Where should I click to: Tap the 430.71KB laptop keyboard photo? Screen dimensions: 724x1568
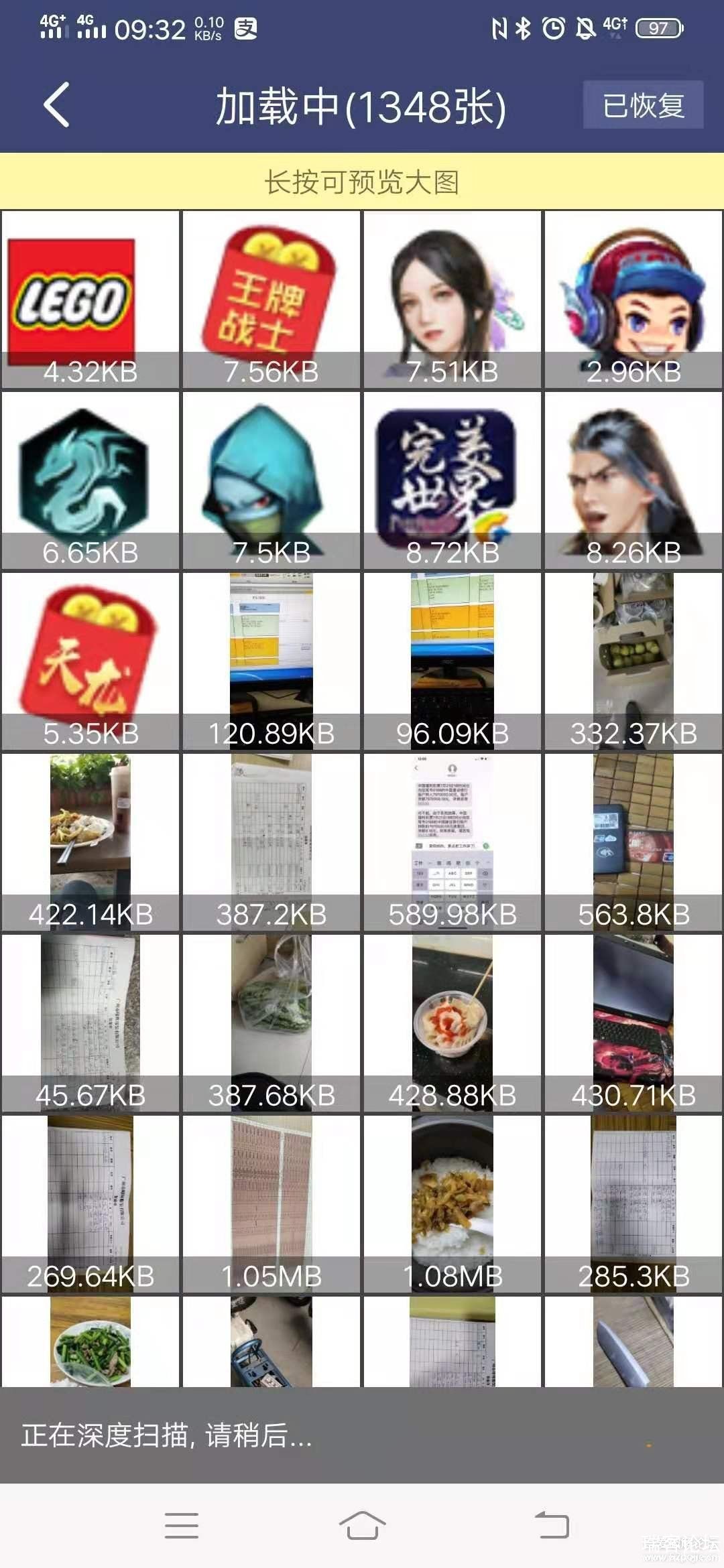tap(633, 1023)
